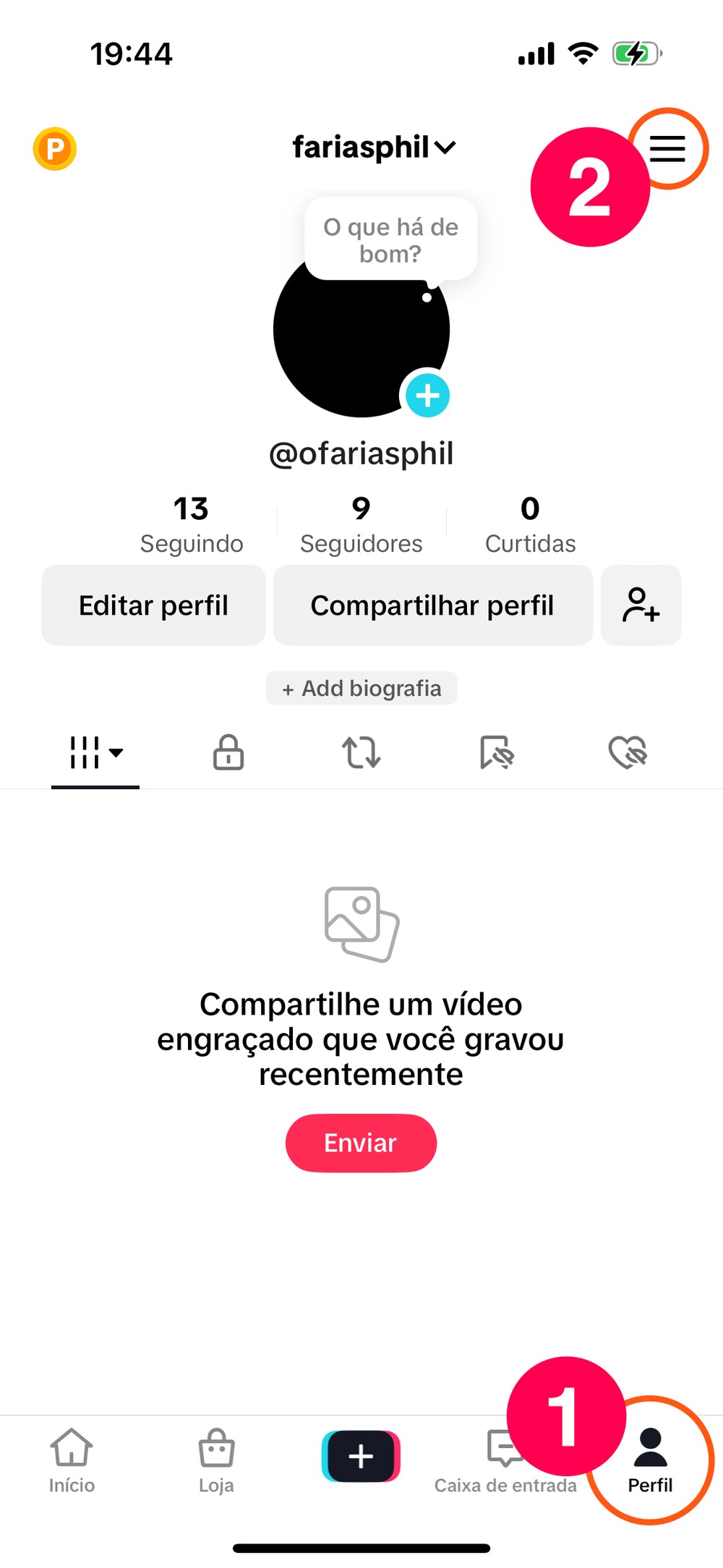Open the hamburger menu
The image size is (723, 1568).
click(667, 149)
